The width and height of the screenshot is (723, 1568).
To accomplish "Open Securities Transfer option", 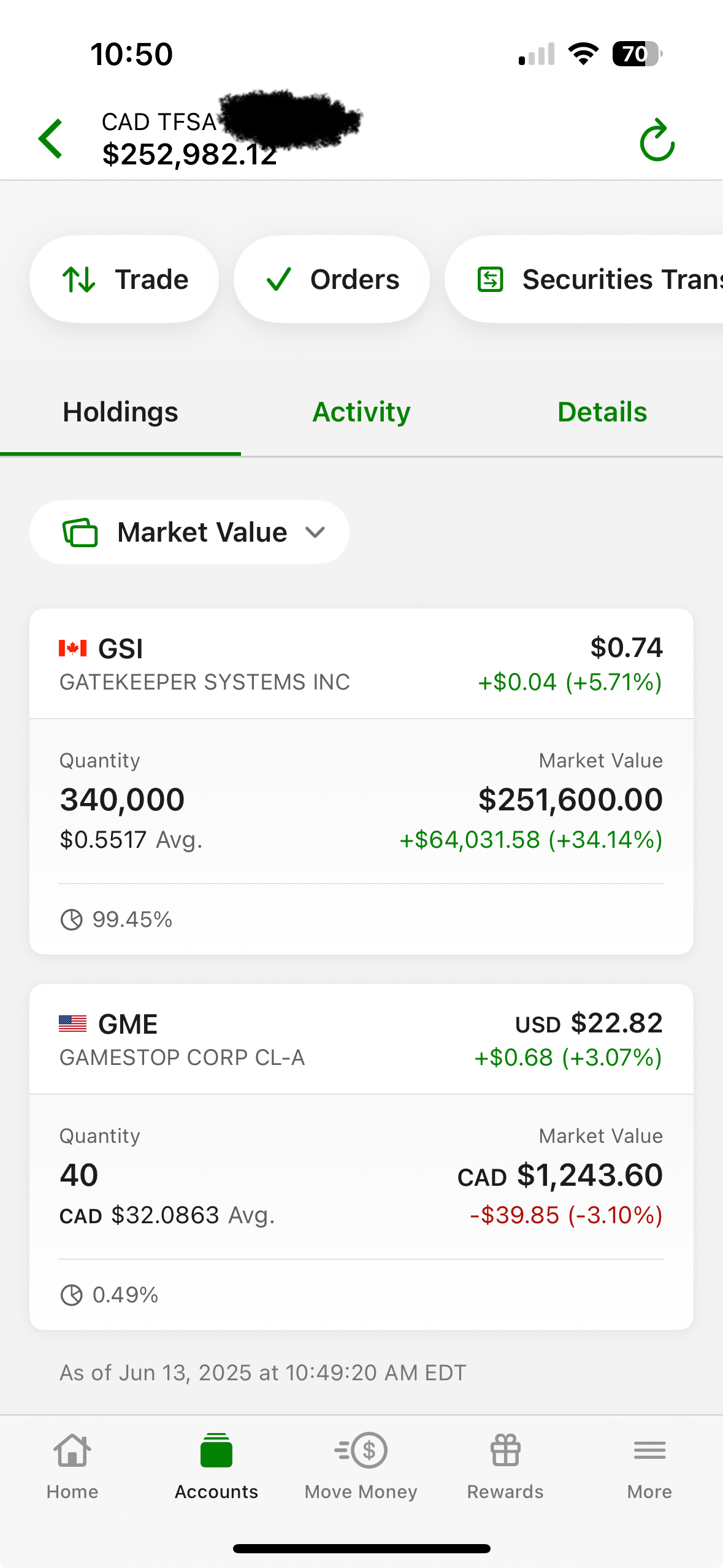I will click(x=584, y=279).
